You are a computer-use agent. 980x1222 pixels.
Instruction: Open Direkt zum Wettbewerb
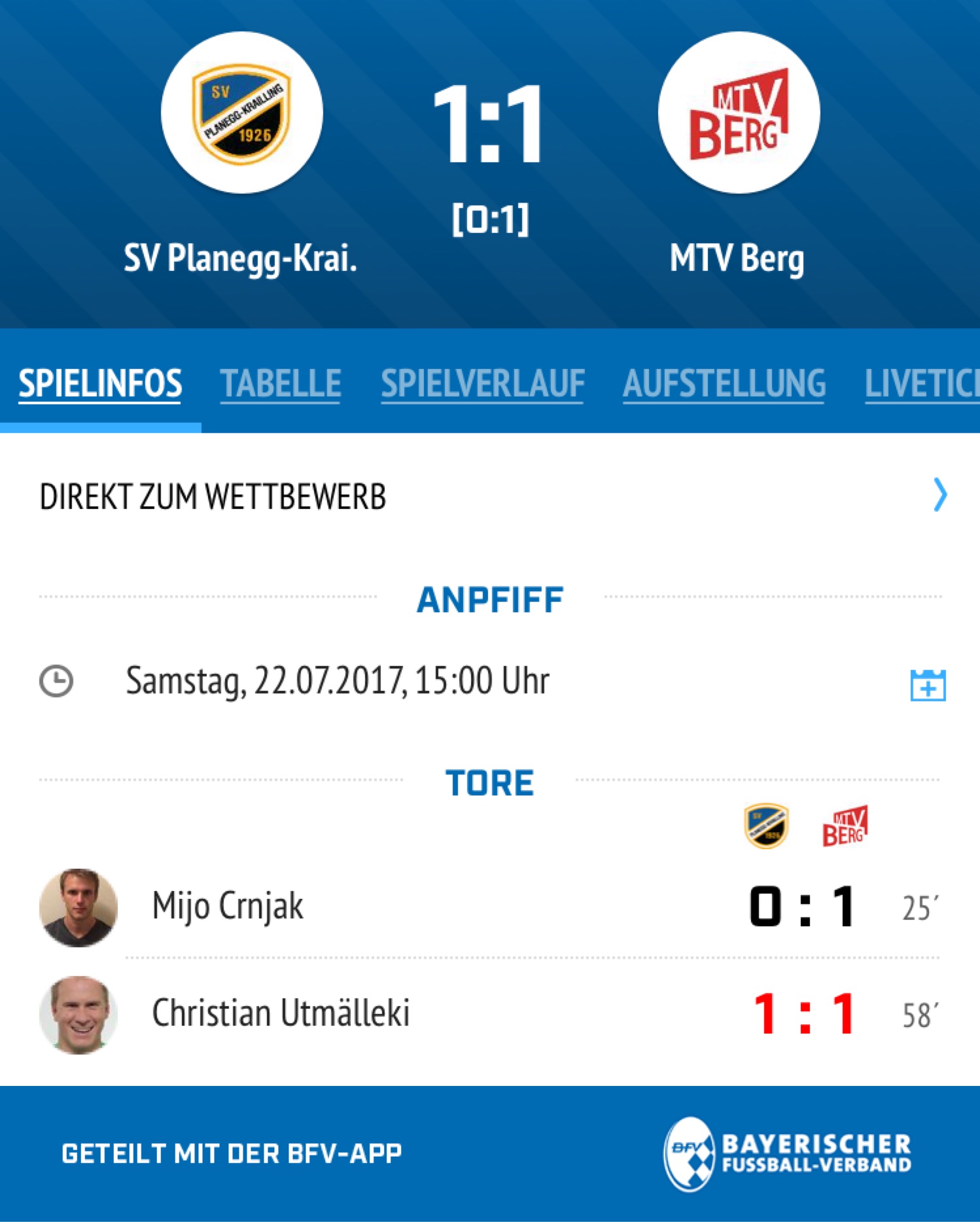pos(489,497)
